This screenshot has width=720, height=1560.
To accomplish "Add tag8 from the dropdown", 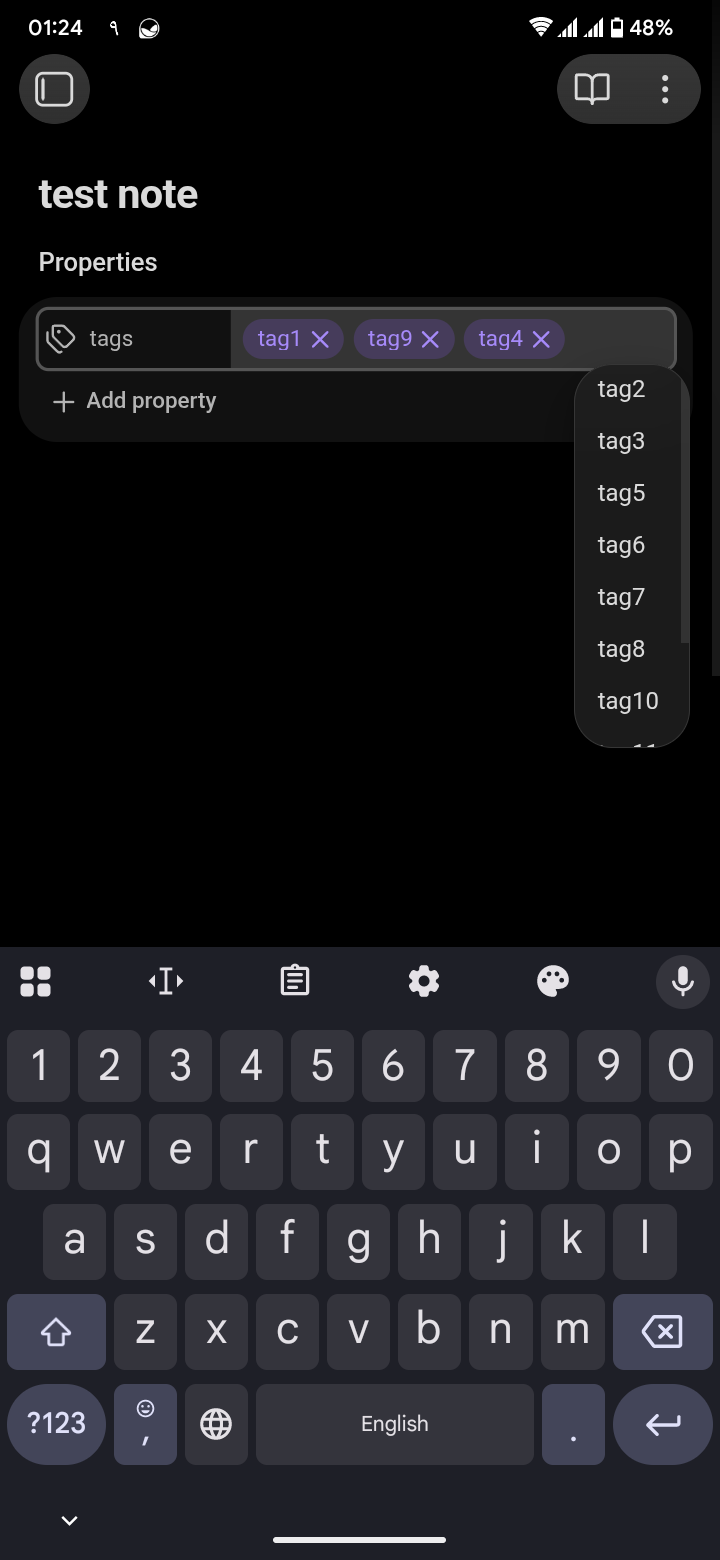I will coord(621,649).
